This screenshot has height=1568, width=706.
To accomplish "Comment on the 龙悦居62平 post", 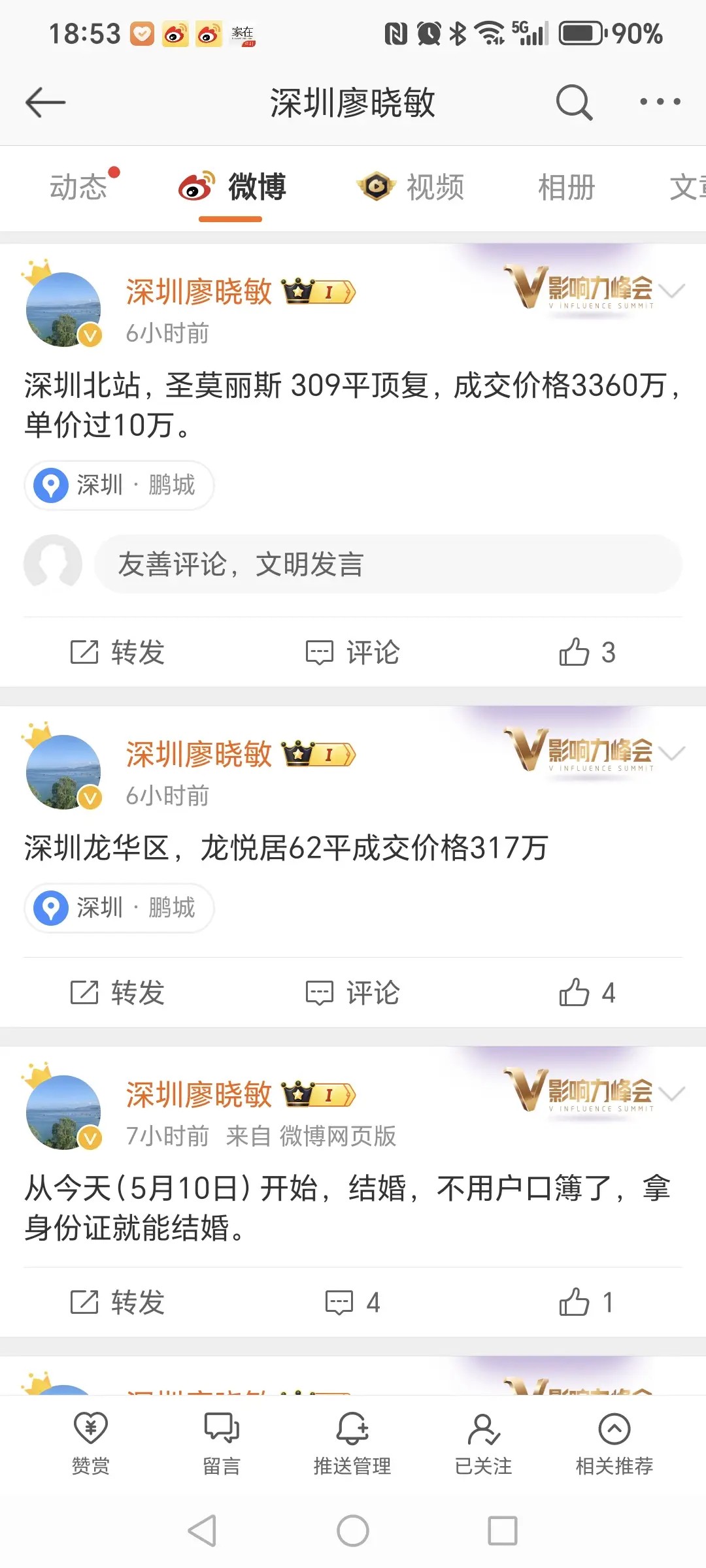I will [x=353, y=993].
